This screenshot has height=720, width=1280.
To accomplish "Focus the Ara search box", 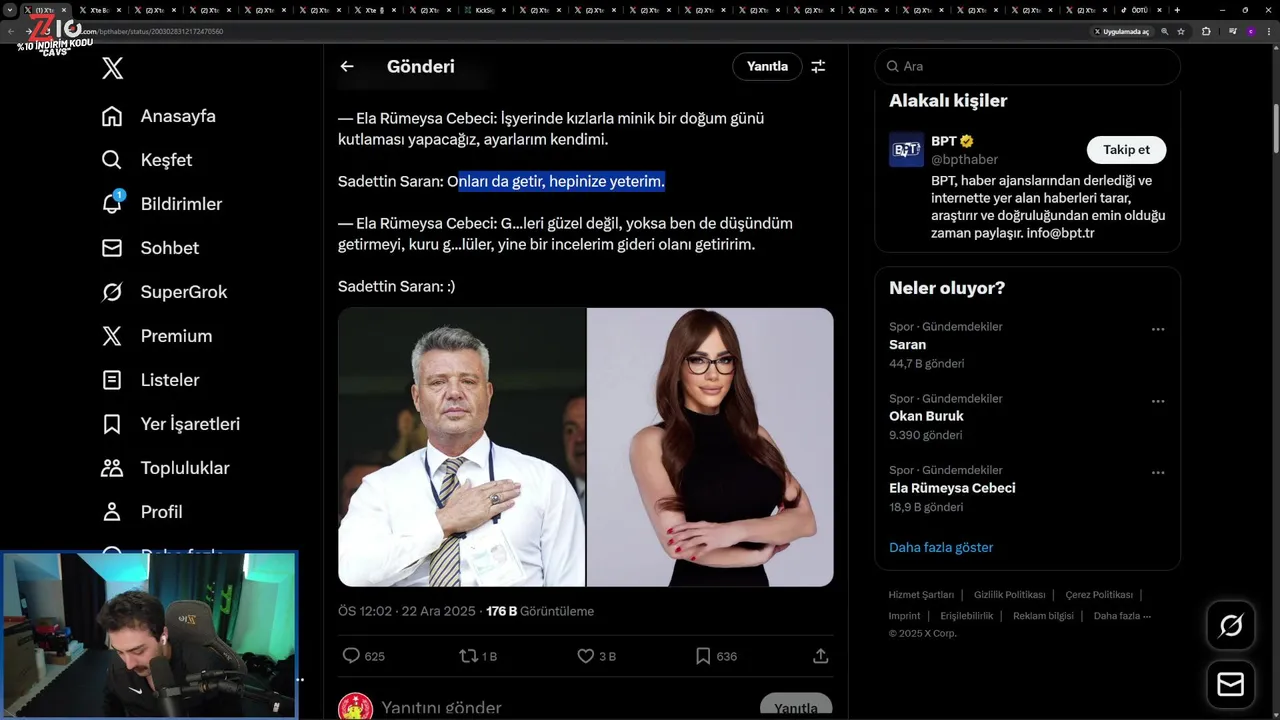I will (x=1030, y=66).
